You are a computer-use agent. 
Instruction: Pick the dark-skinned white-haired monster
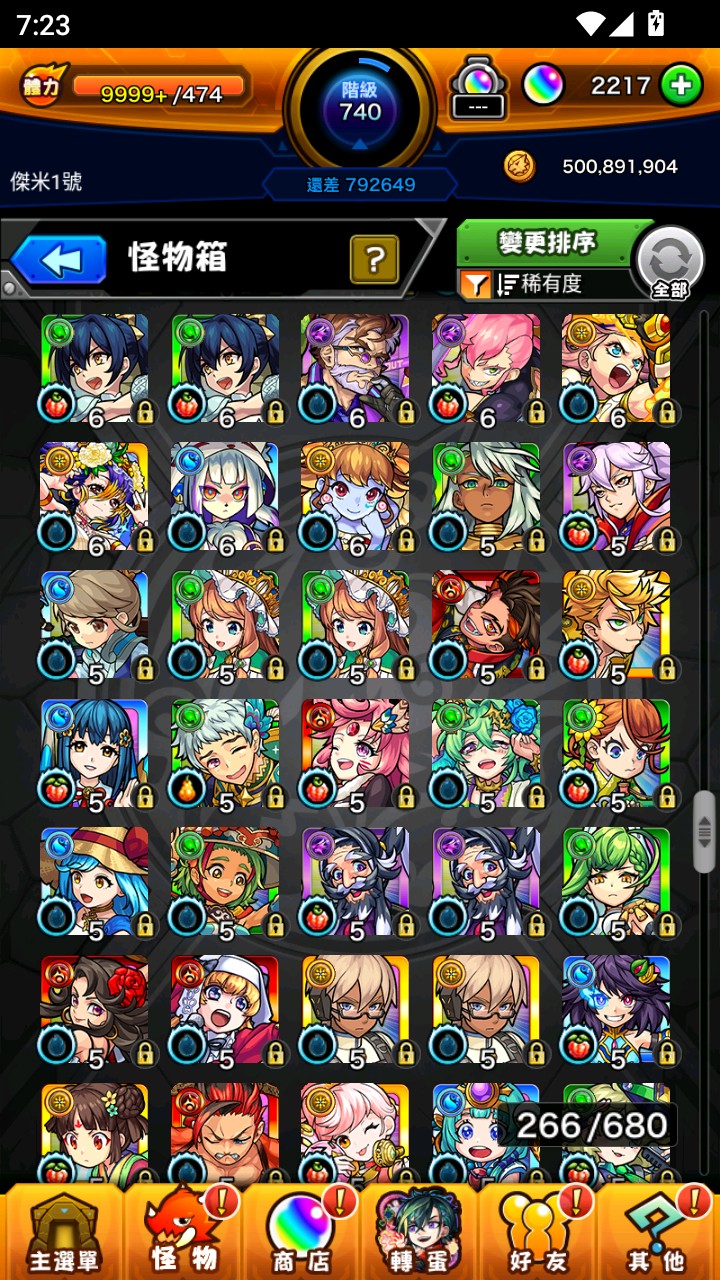485,496
